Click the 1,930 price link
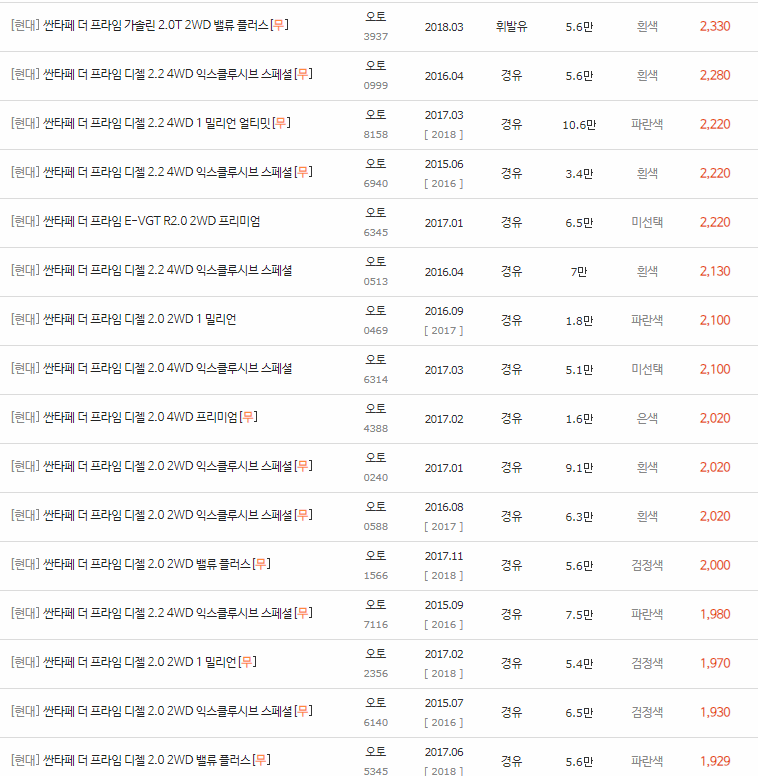Image resolution: width=758 pixels, height=776 pixels. point(715,712)
